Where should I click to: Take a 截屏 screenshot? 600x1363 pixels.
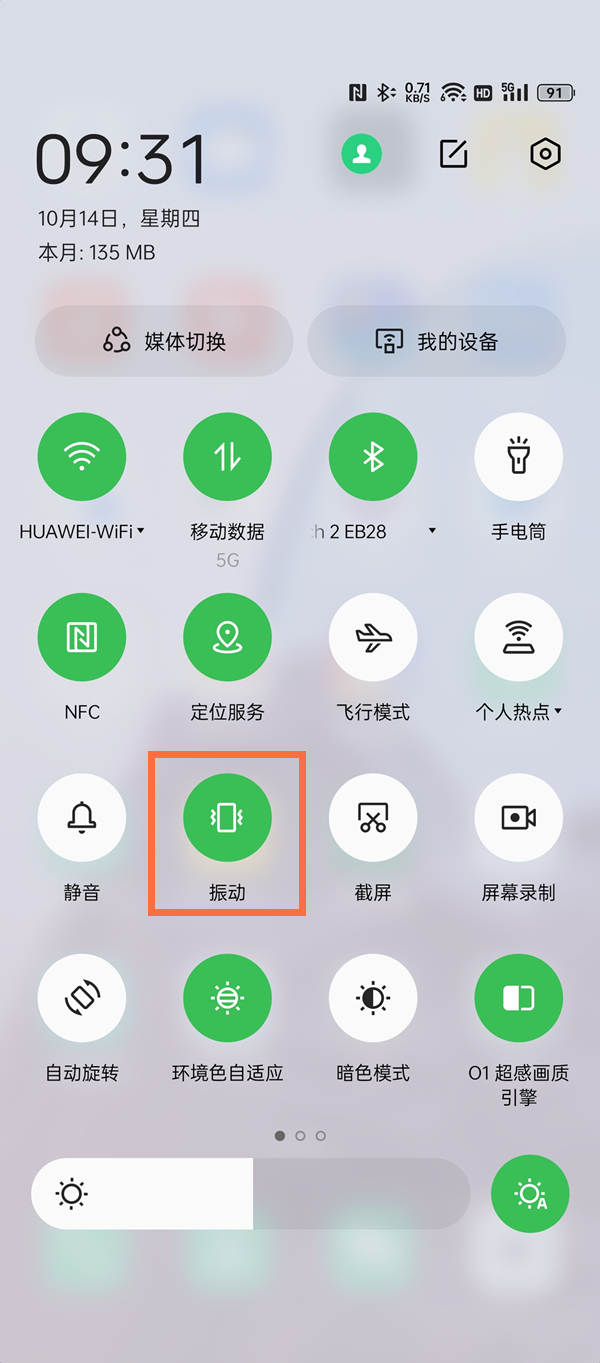[373, 818]
